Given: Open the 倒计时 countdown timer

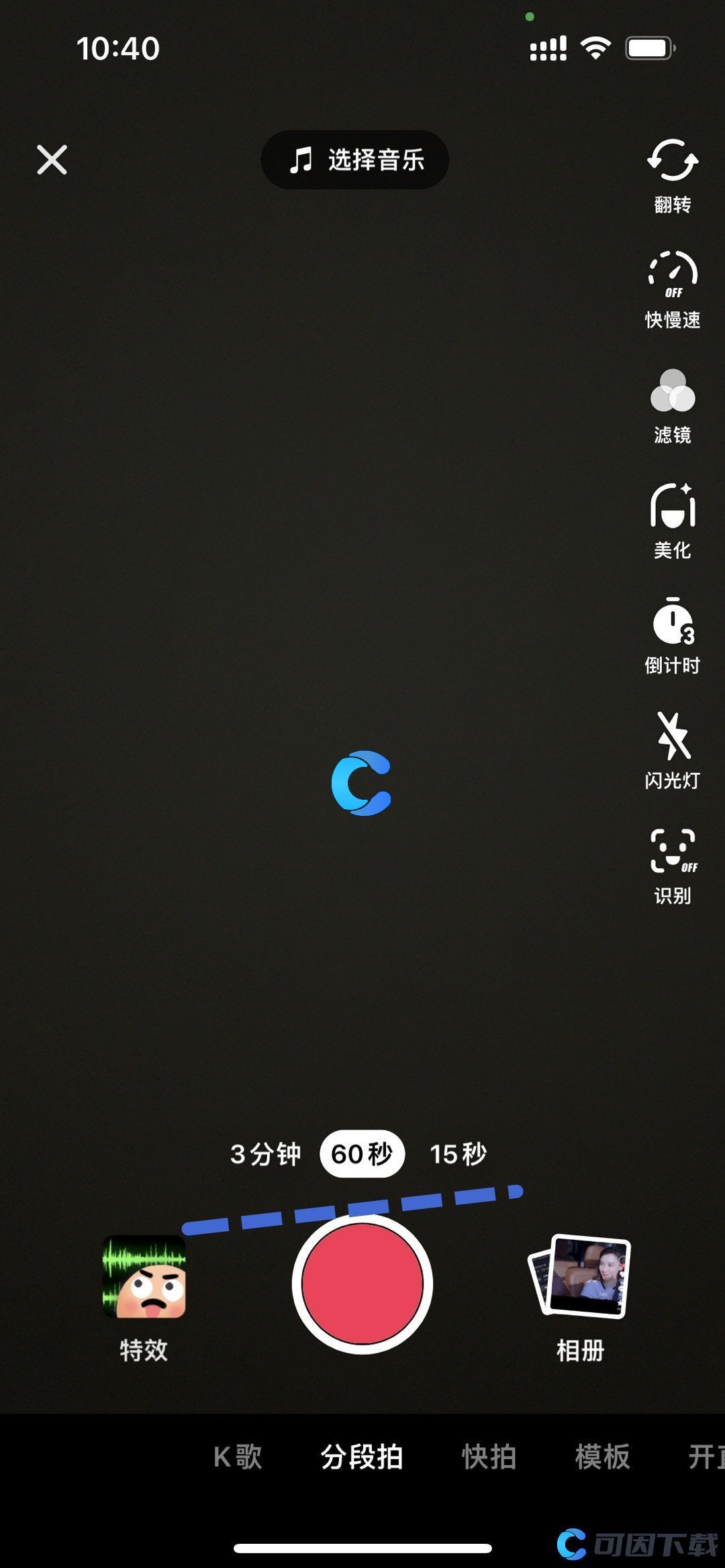Looking at the screenshot, I should pos(672,635).
